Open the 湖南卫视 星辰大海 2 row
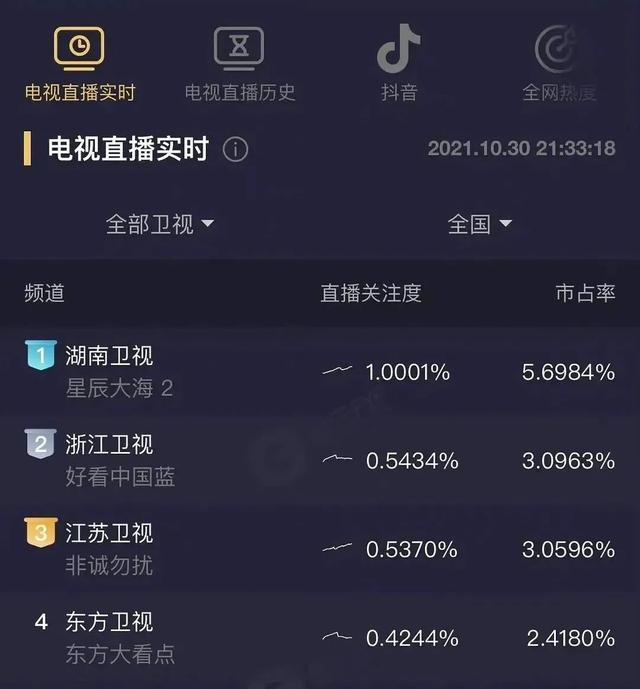Screen dimensions: 640x689 click(320, 372)
